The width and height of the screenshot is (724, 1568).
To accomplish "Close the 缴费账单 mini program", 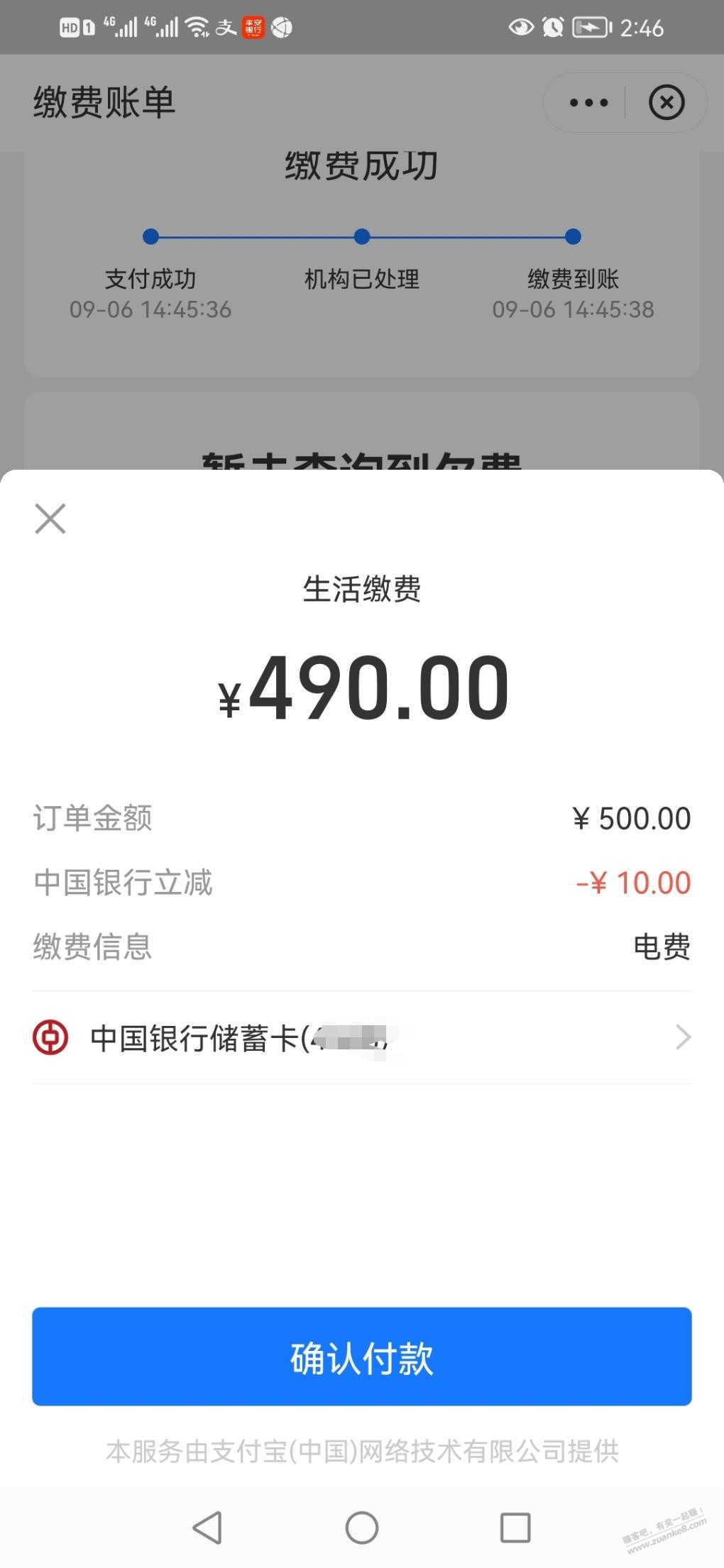I will point(667,103).
